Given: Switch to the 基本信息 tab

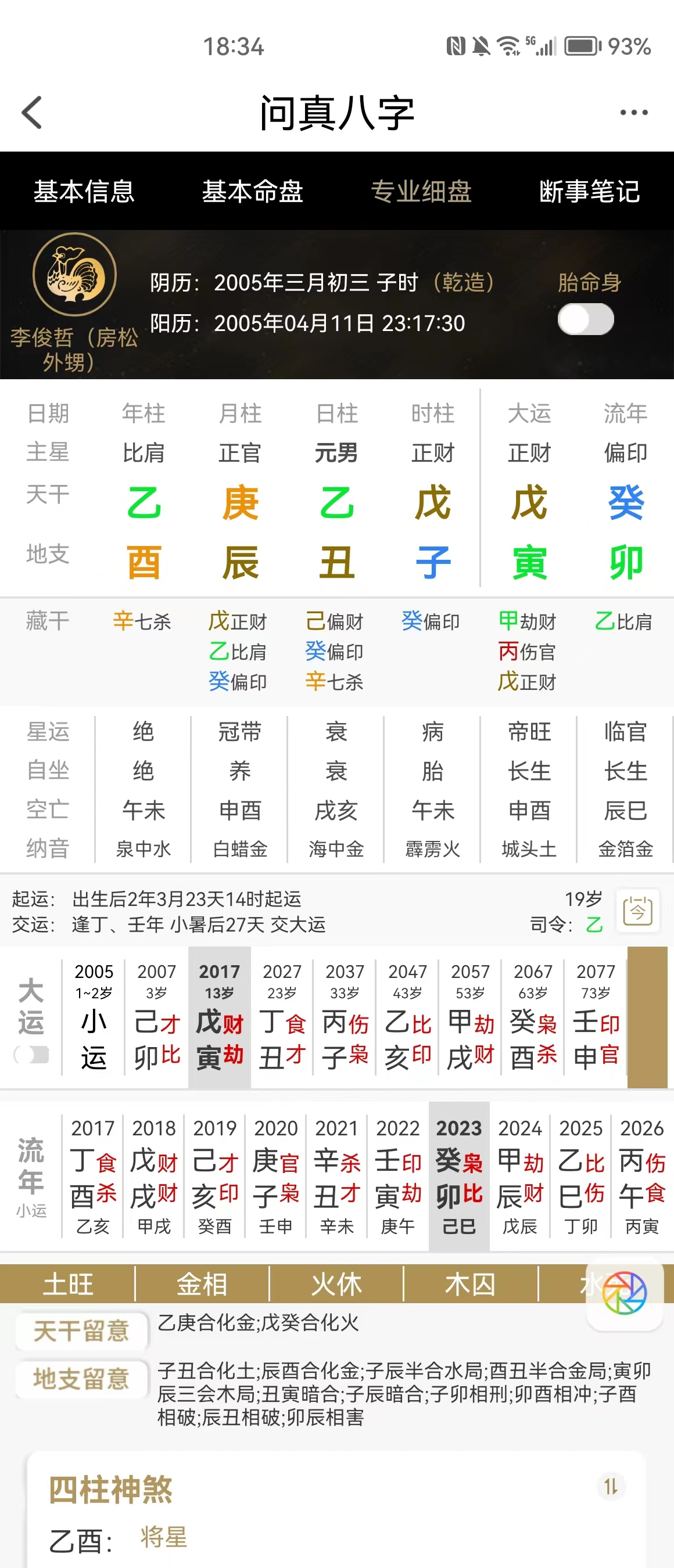Looking at the screenshot, I should (84, 191).
